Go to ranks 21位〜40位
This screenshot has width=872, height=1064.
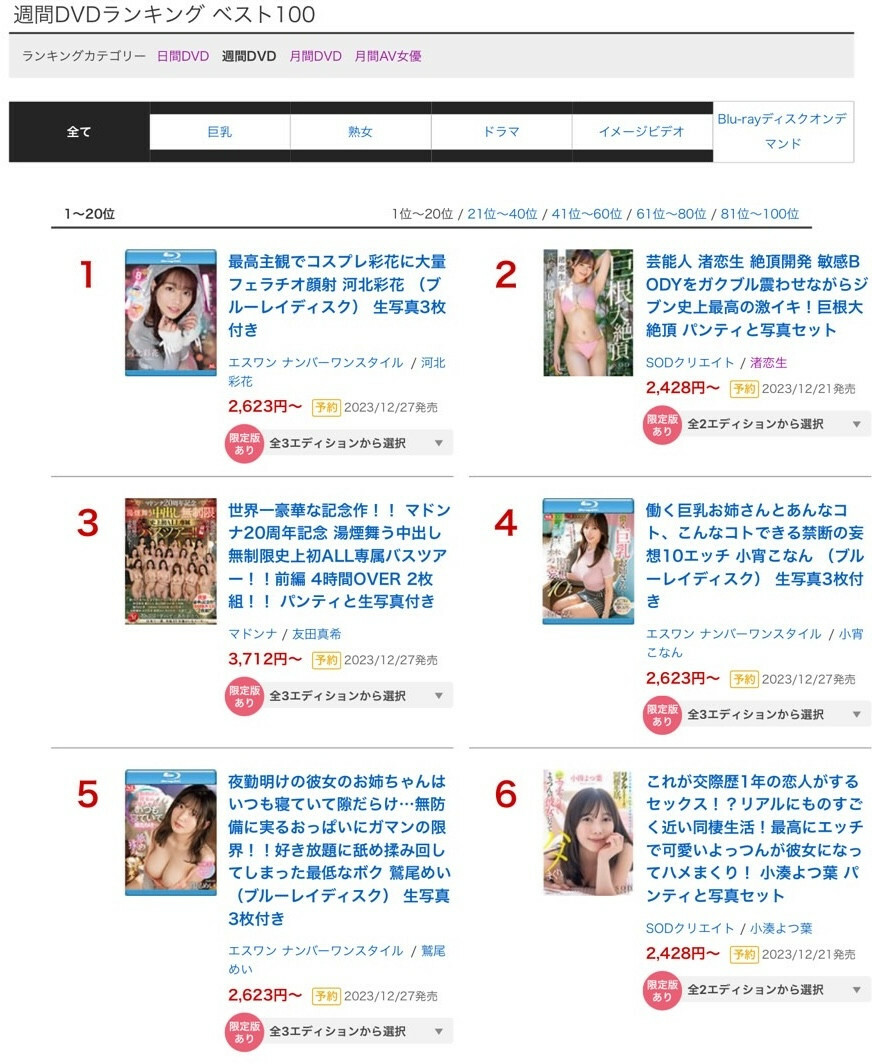pos(503,214)
